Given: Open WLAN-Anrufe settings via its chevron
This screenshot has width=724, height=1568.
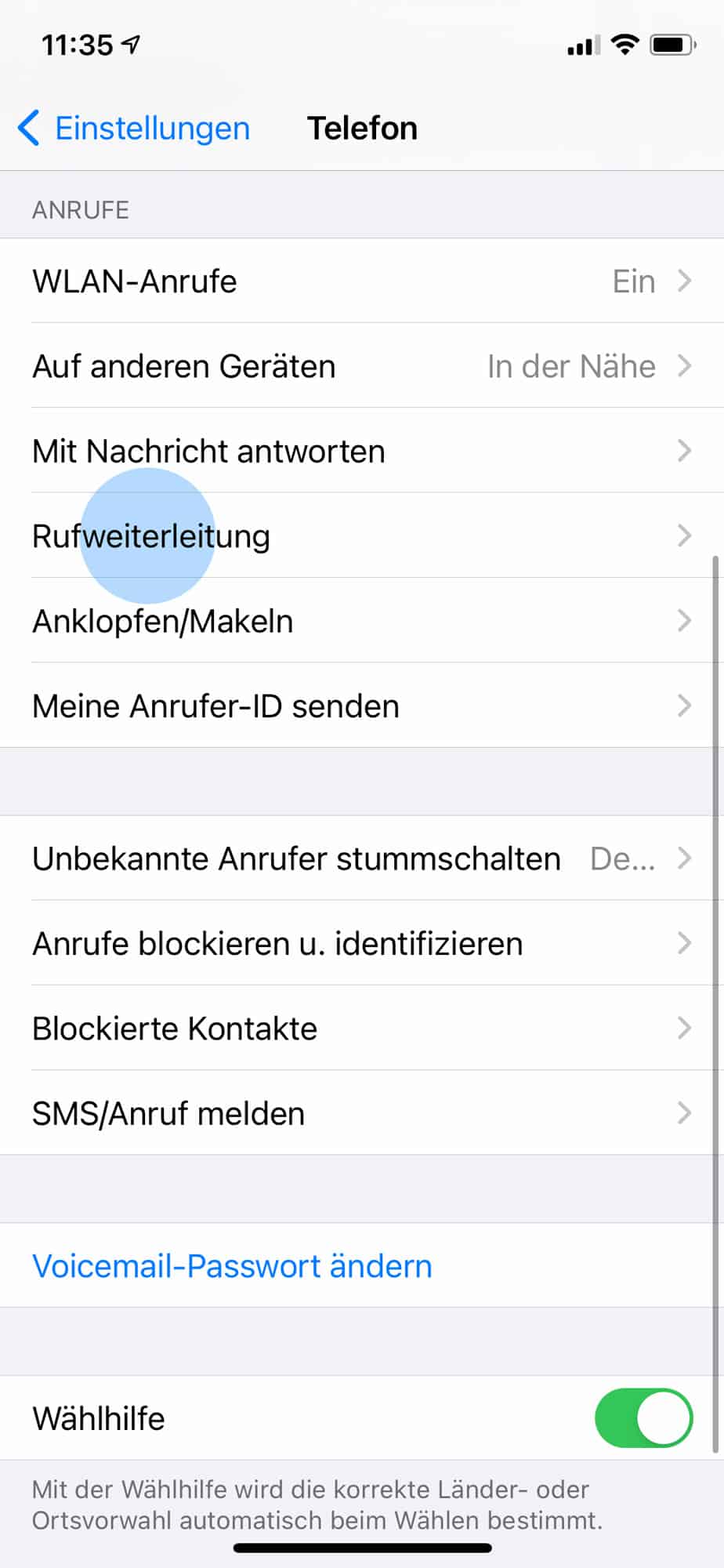Looking at the screenshot, I should pyautogui.click(x=684, y=281).
